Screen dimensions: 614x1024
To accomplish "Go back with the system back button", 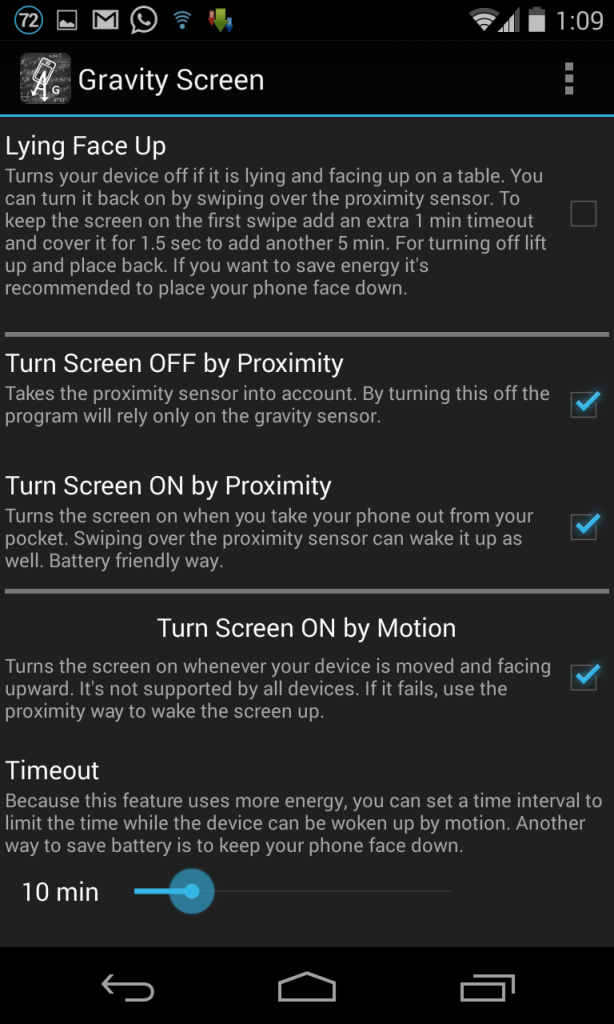I will click(x=129, y=986).
